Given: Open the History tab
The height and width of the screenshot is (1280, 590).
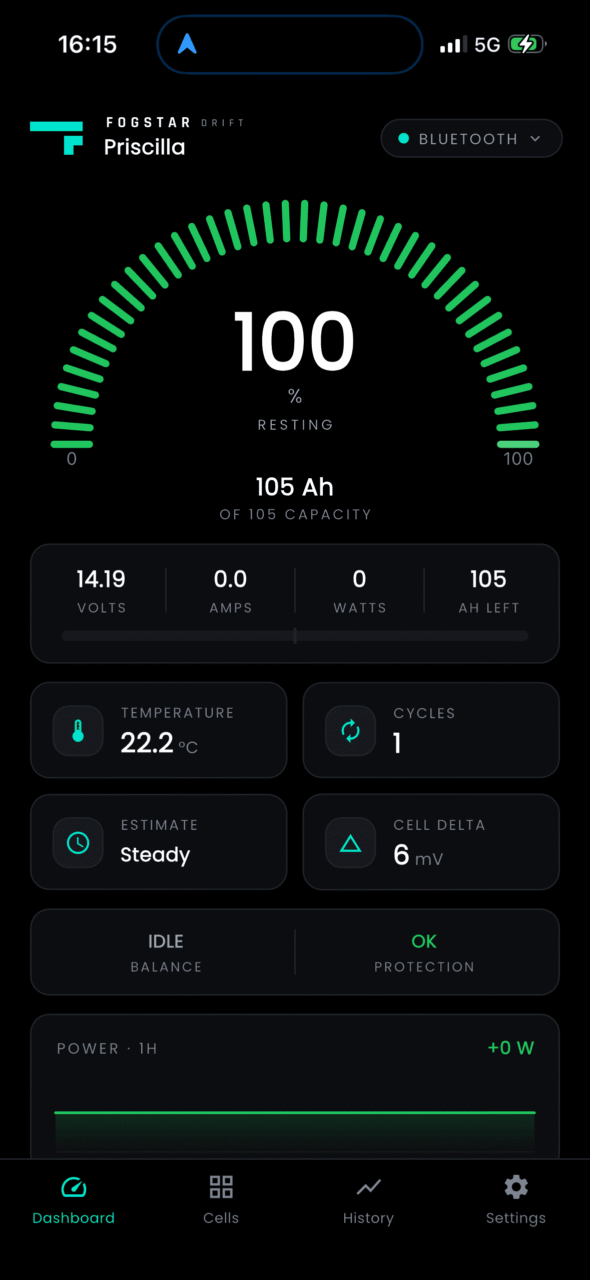Looking at the screenshot, I should click(x=368, y=1200).
